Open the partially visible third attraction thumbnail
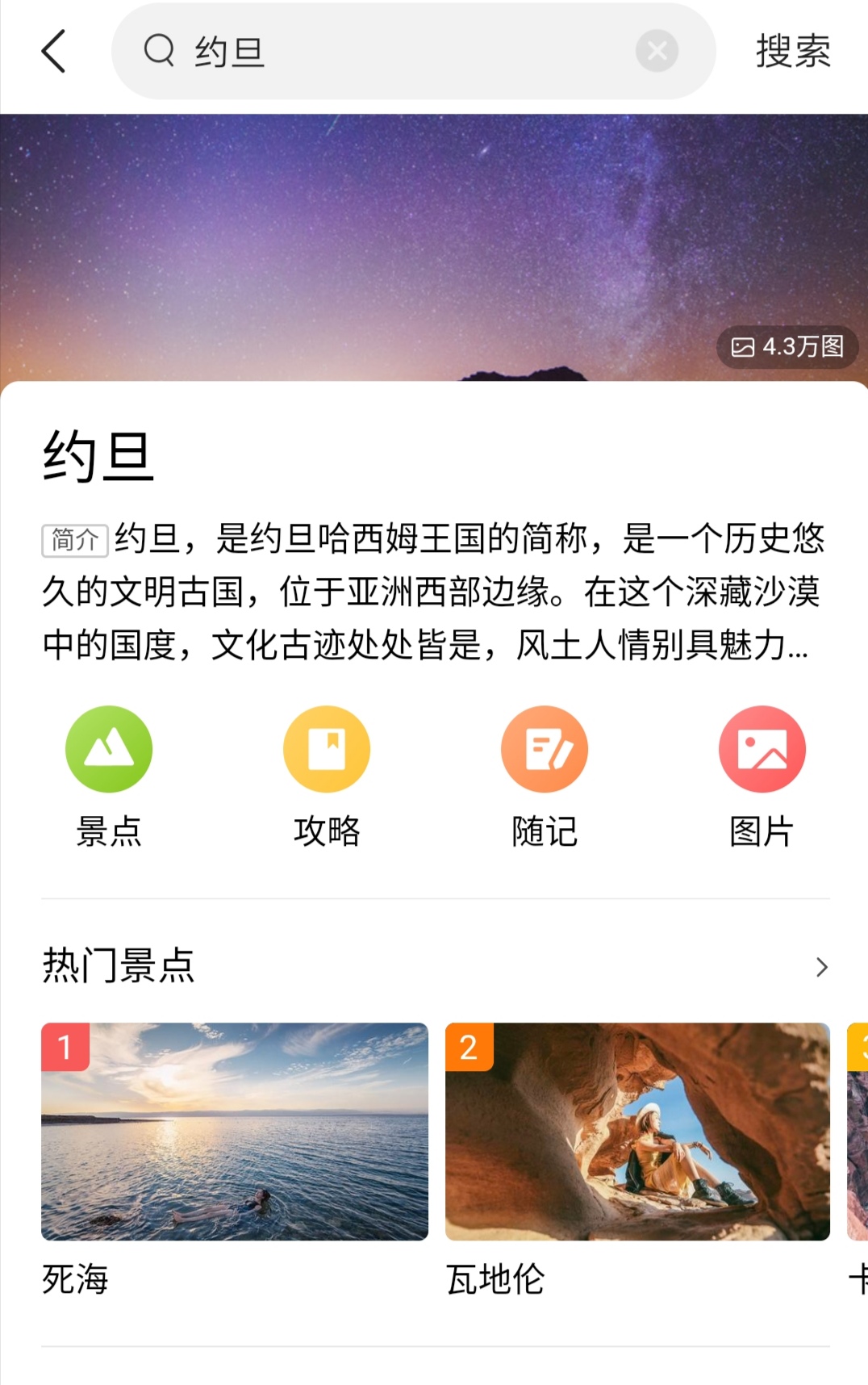Screen dimensions: 868x1385 (x=858, y=1130)
